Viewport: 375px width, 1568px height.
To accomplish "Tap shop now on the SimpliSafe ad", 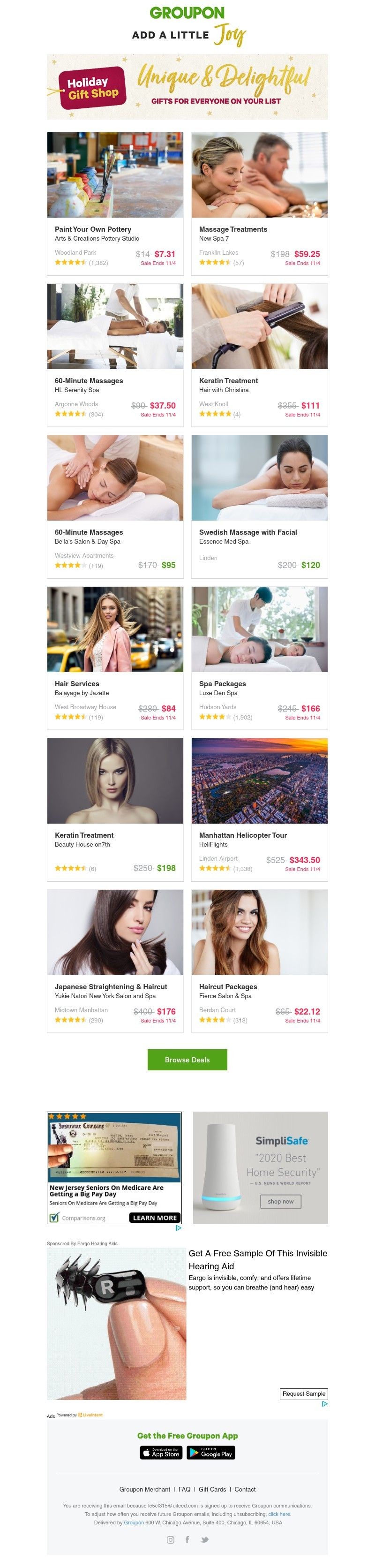I will (x=281, y=1202).
